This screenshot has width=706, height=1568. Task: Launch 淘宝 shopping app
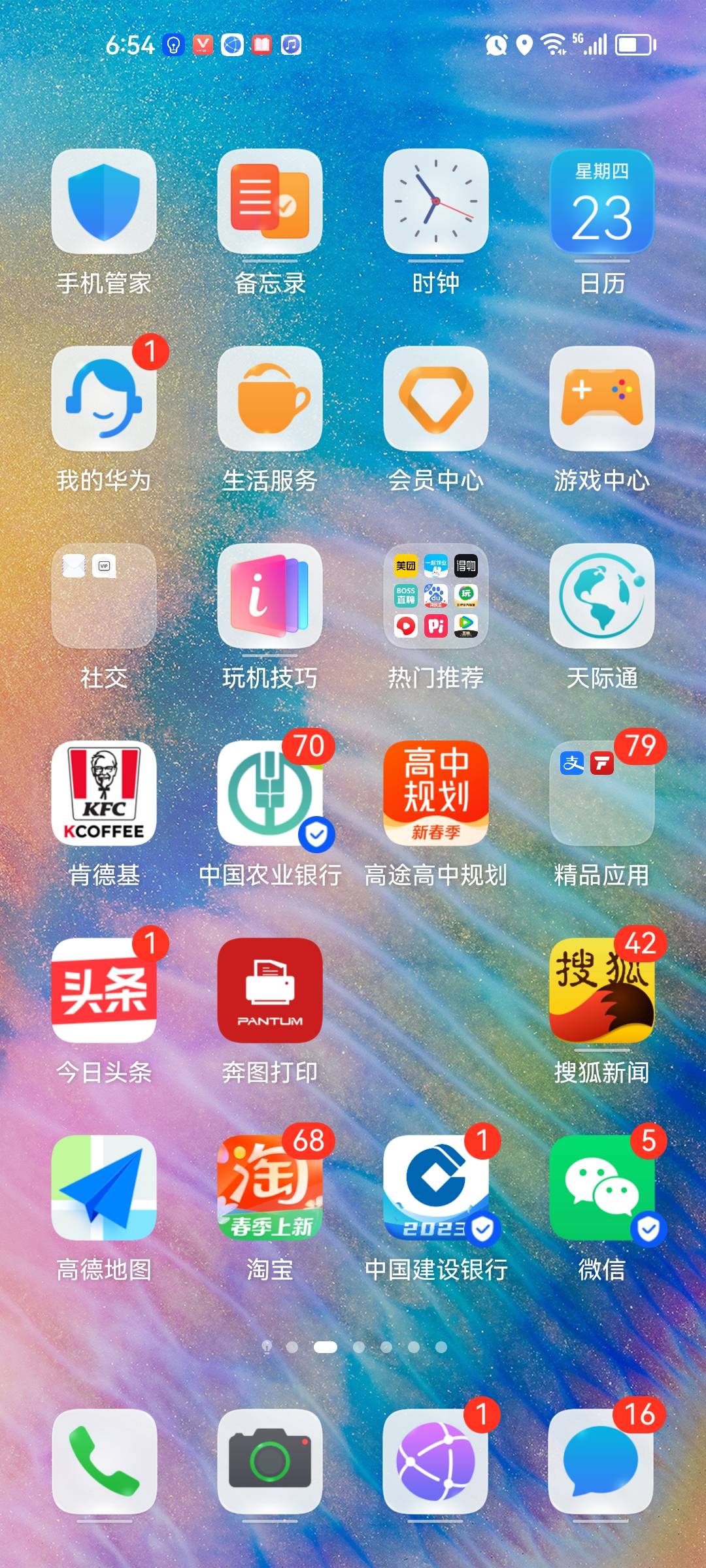(270, 1188)
